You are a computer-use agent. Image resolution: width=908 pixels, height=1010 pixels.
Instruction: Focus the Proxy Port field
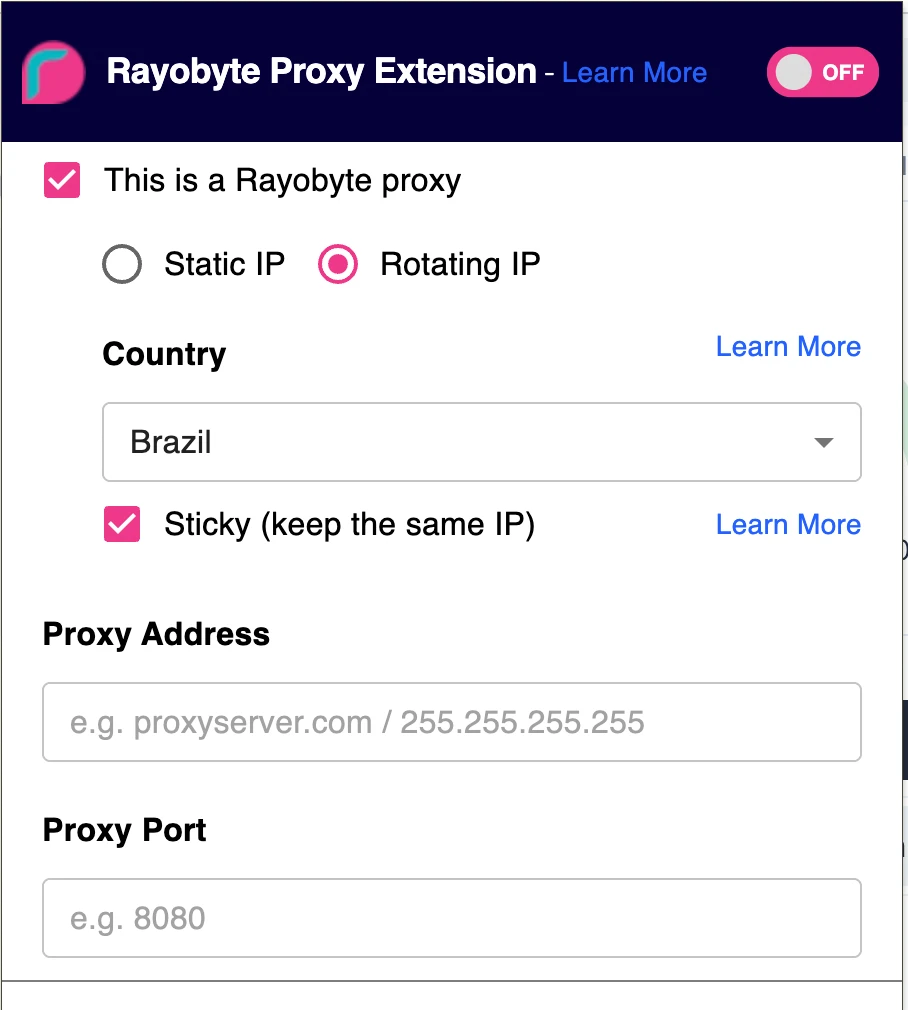[451, 918]
